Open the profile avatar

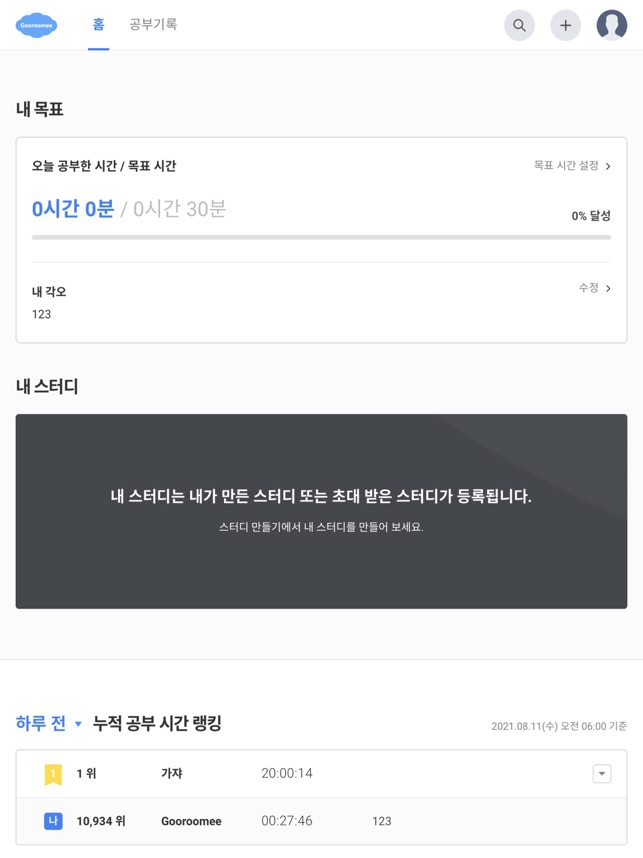click(x=611, y=25)
